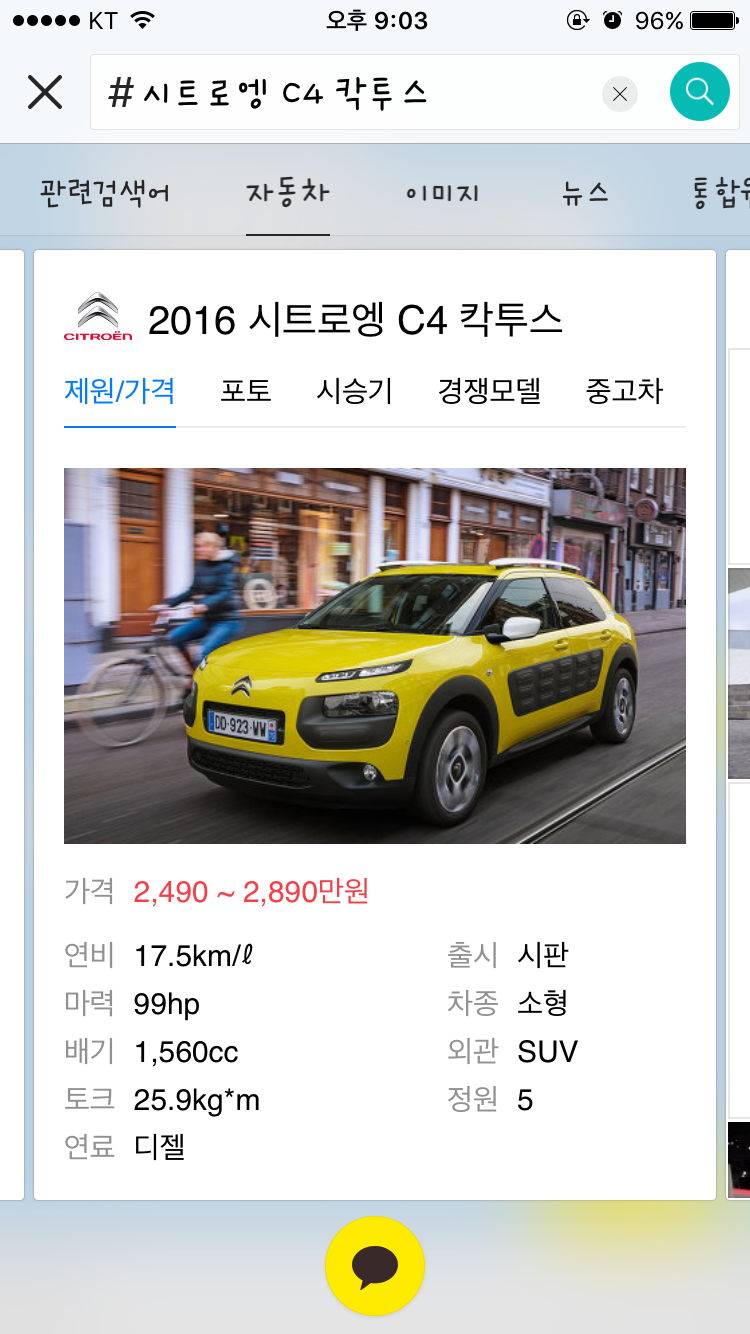
Task: Open the 중고차 sub-tab
Action: coord(624,391)
